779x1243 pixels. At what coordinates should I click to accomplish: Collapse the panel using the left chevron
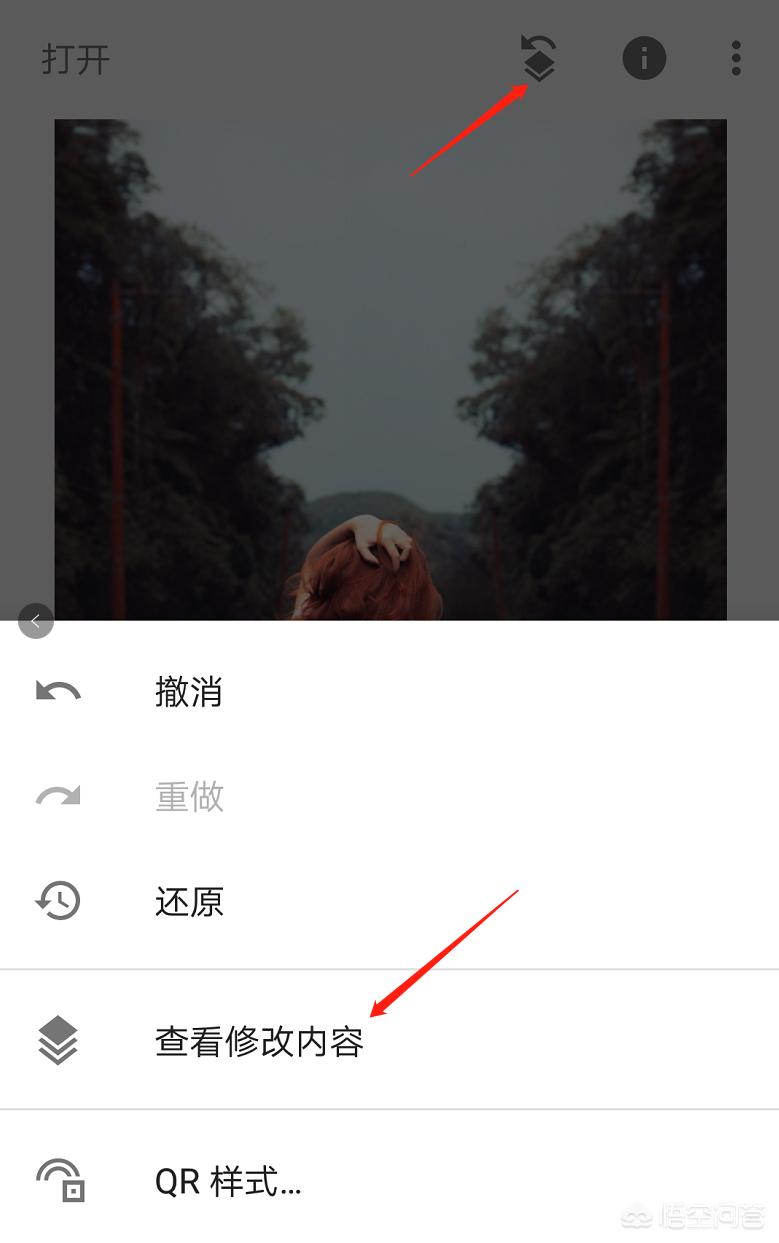coord(35,620)
